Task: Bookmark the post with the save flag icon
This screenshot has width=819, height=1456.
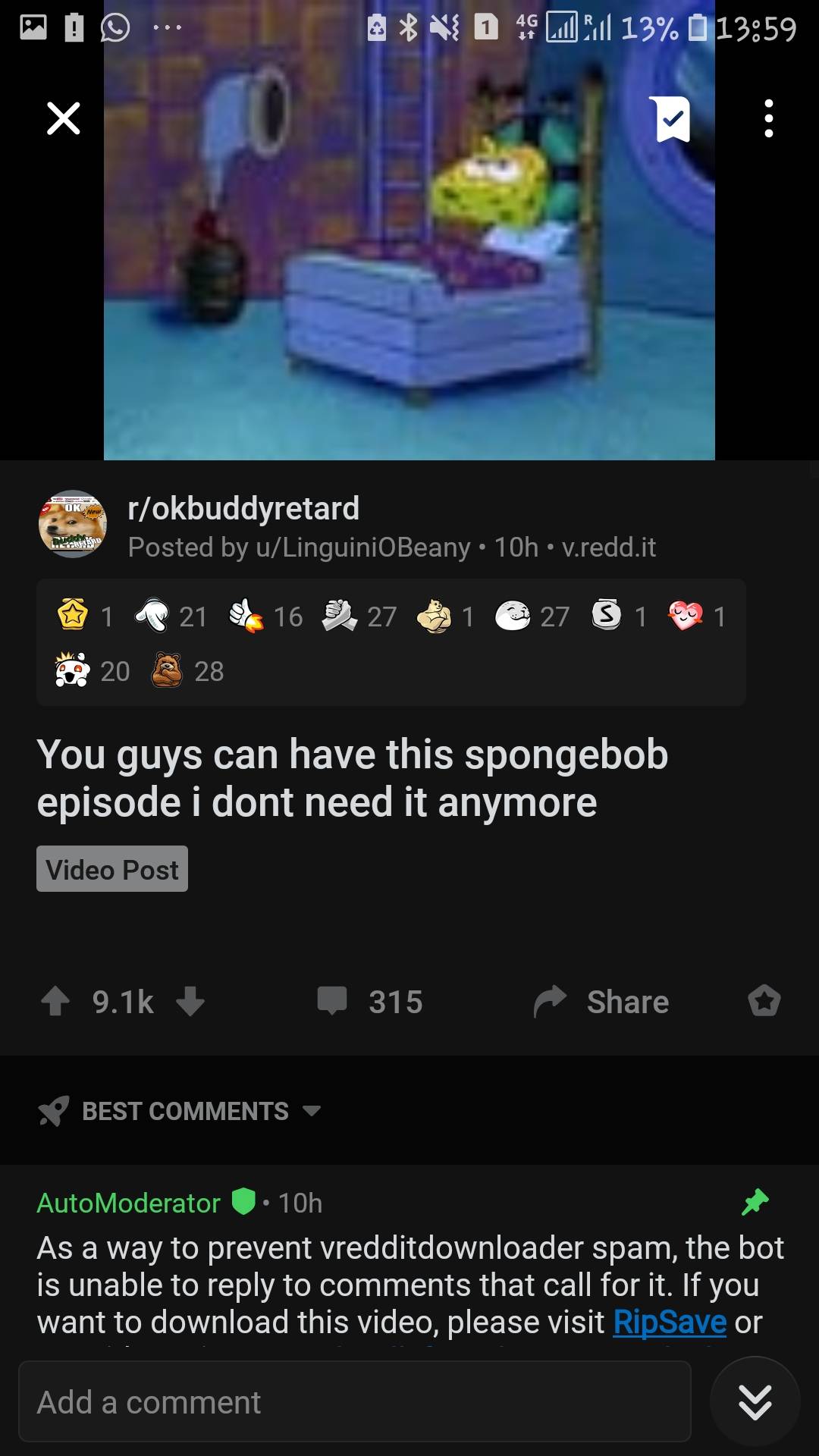Action: (670, 118)
